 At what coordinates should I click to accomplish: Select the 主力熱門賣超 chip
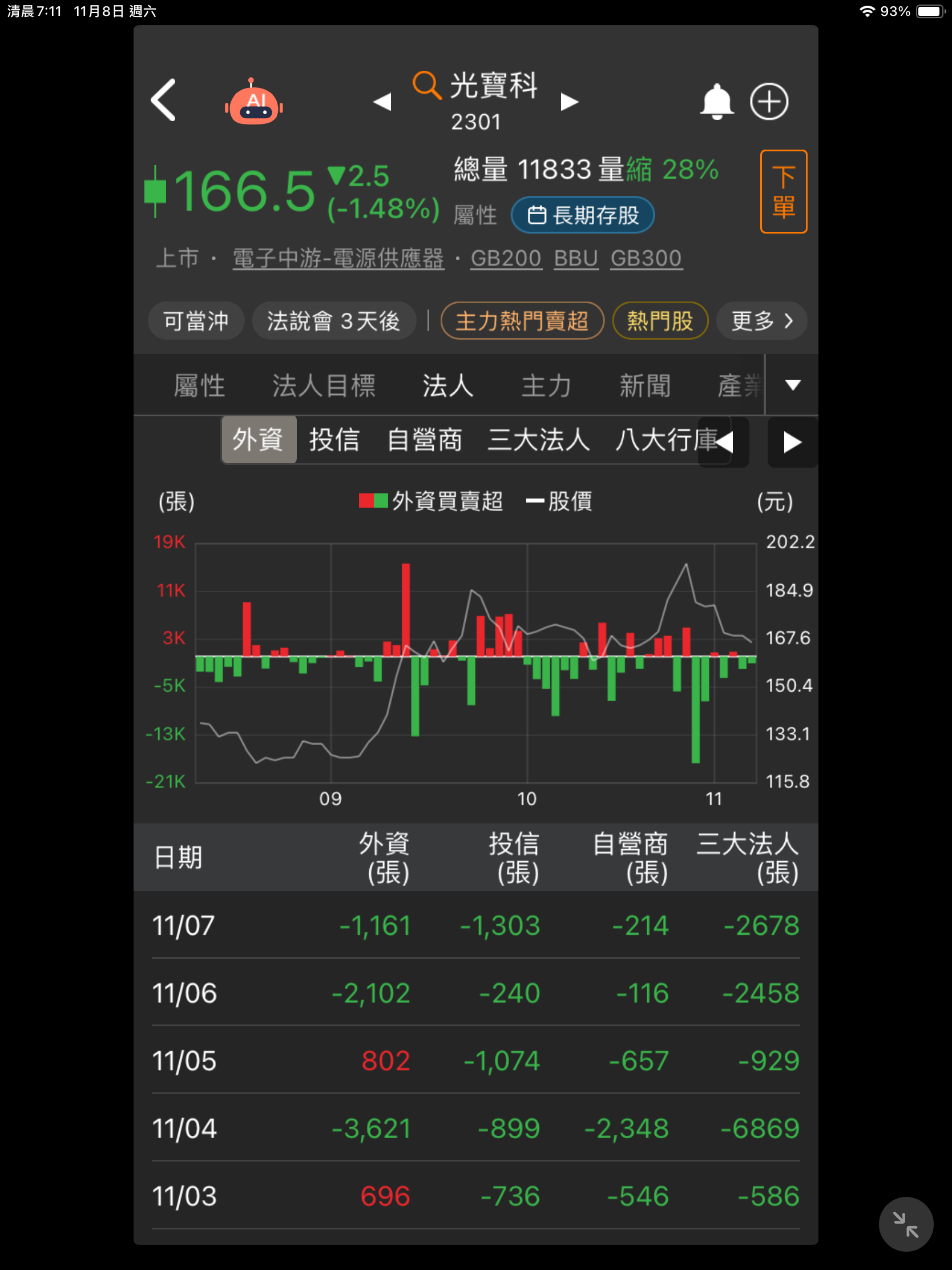click(x=522, y=321)
